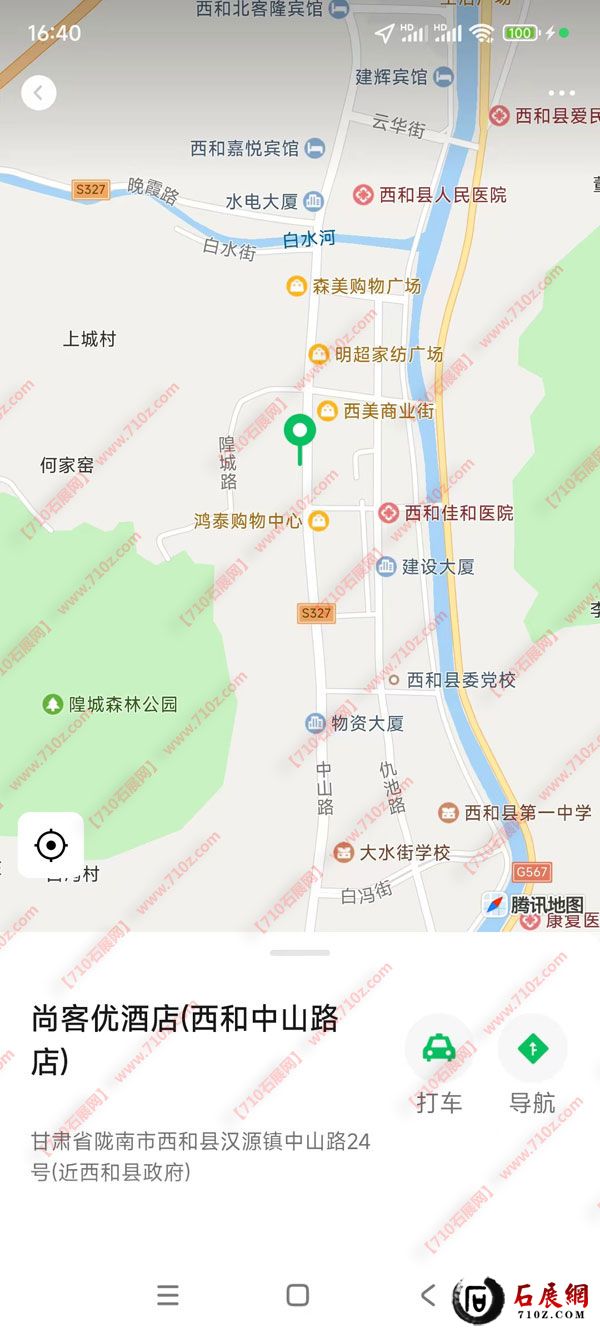Go back using the top-left arrow
Image resolution: width=600 pixels, height=1333 pixels.
pyautogui.click(x=38, y=93)
